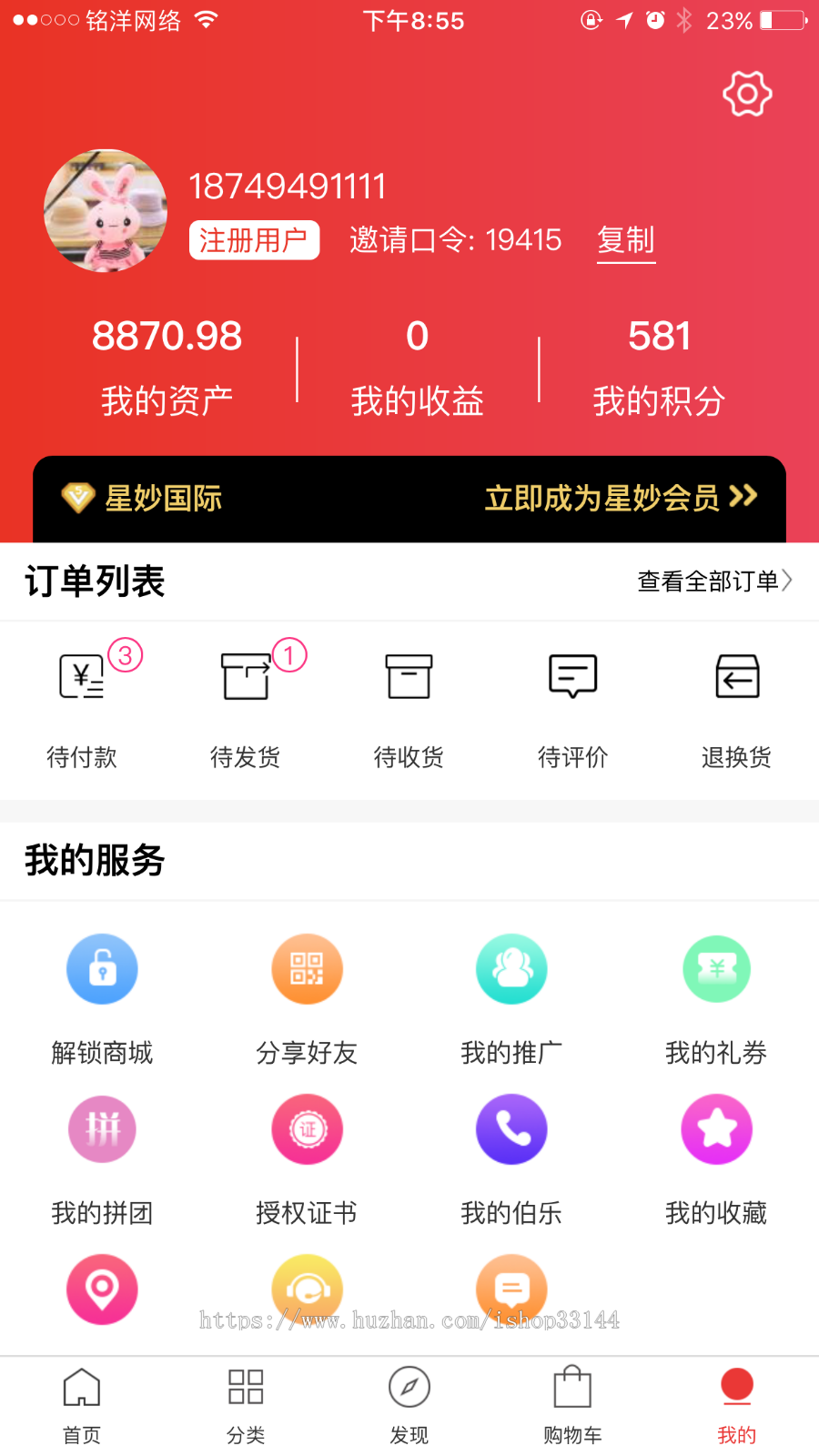
Task: Switch to the 发现 discover tab
Action: coord(409,1401)
